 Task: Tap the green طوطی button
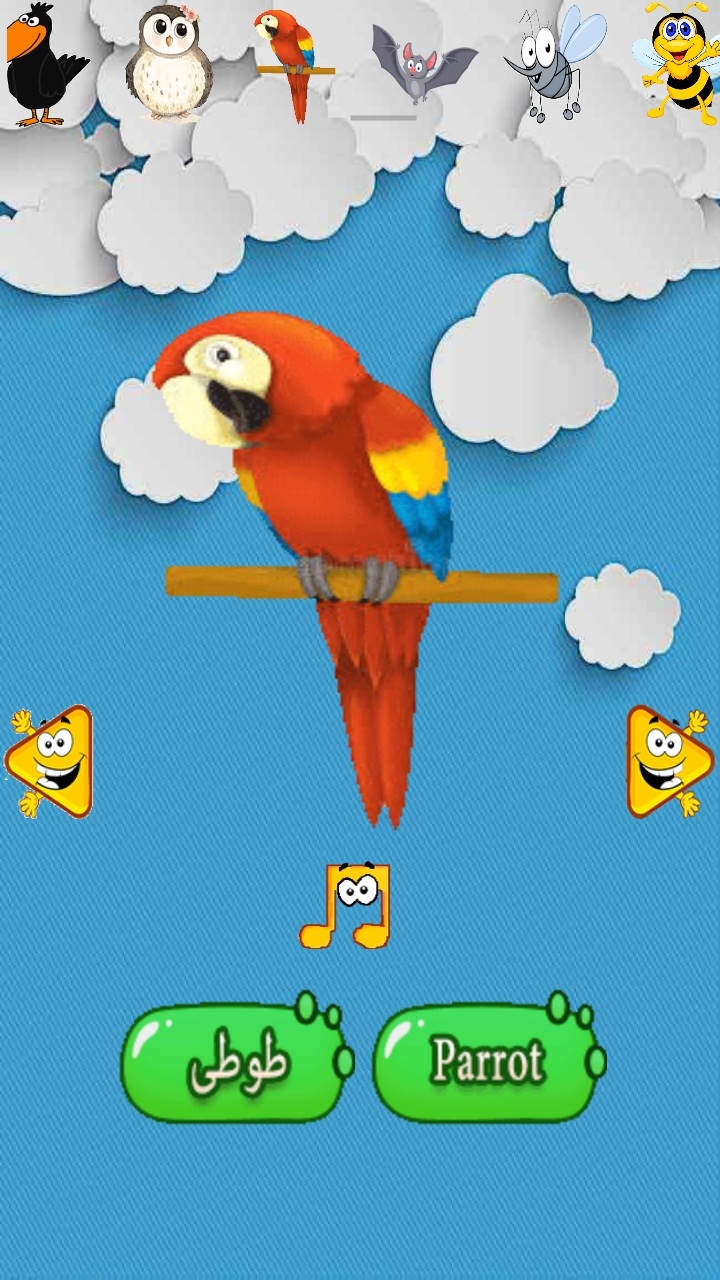pos(236,1062)
